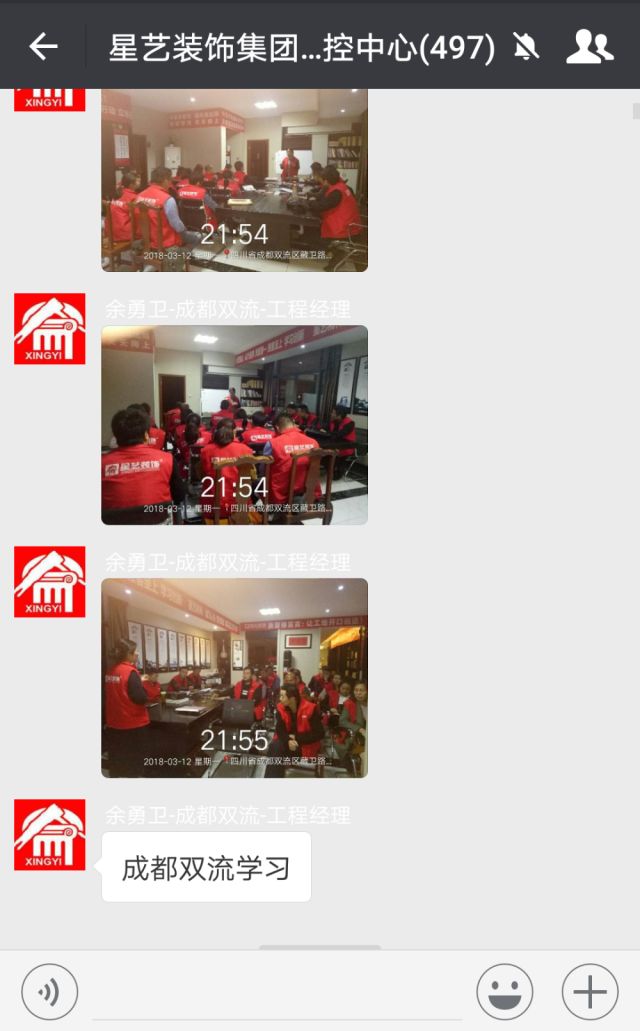The width and height of the screenshot is (640, 1031).
Task: Open the photo stamped 21:55
Action: tap(234, 677)
